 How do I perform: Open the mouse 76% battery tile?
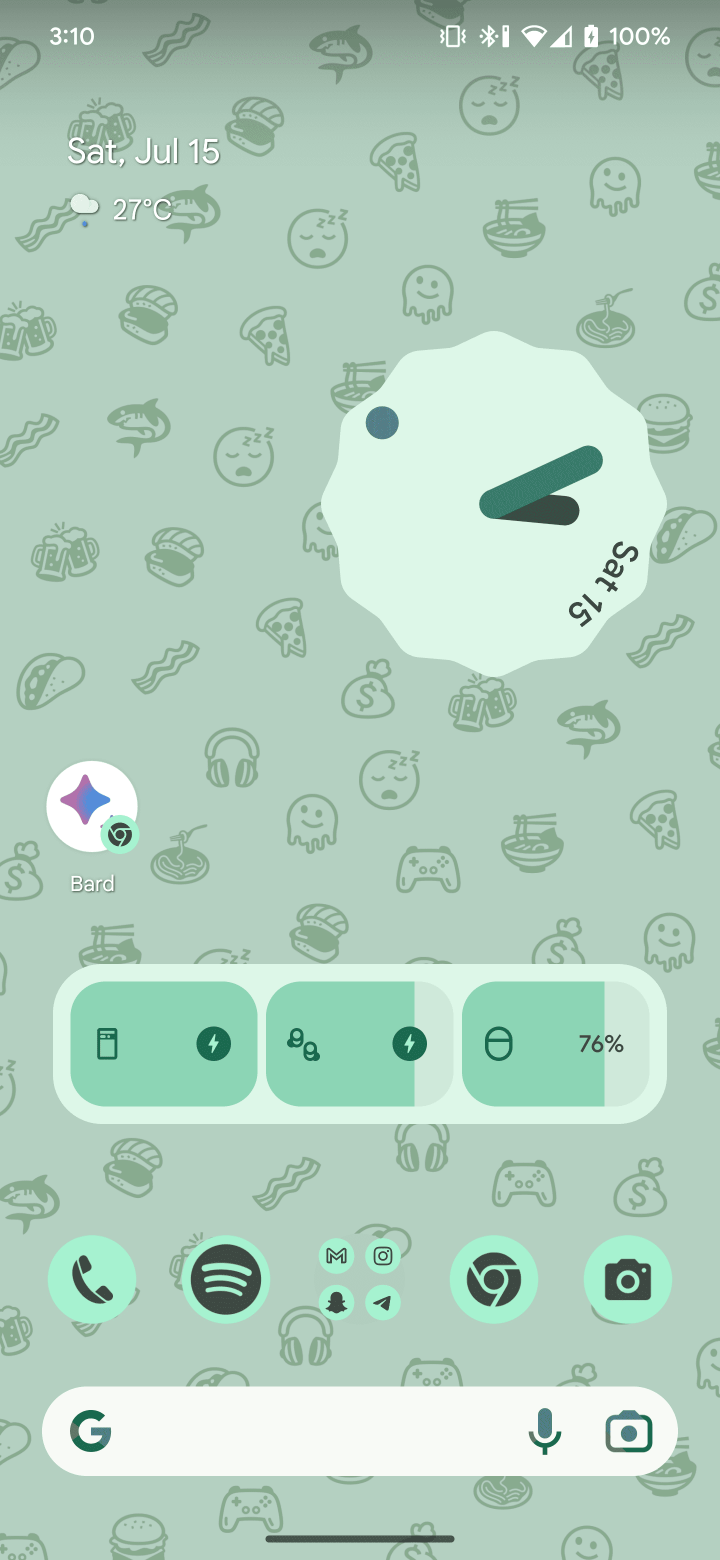(x=555, y=1044)
